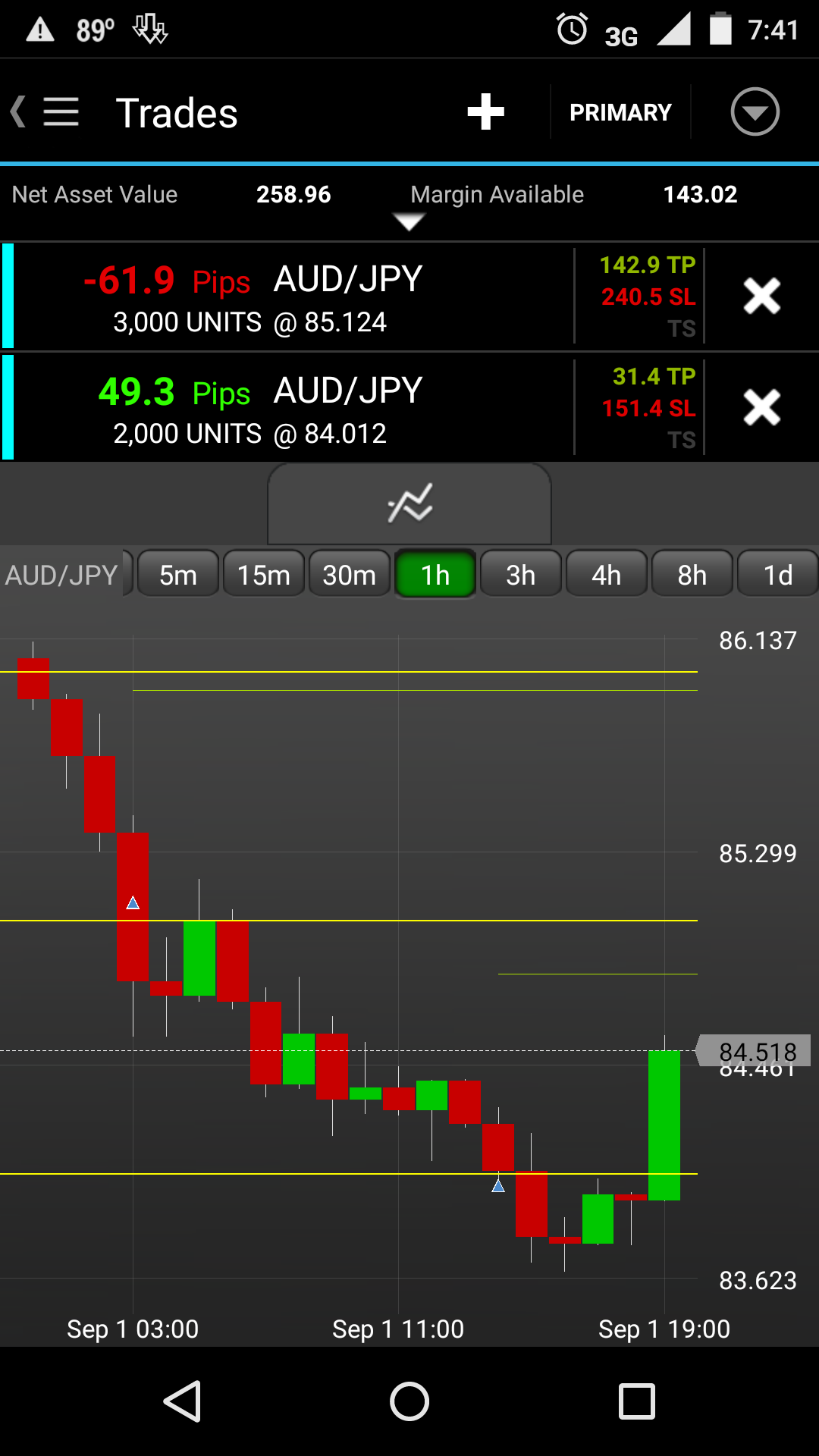This screenshot has width=819, height=1456.
Task: Go to the Android home screen
Action: [x=409, y=1401]
